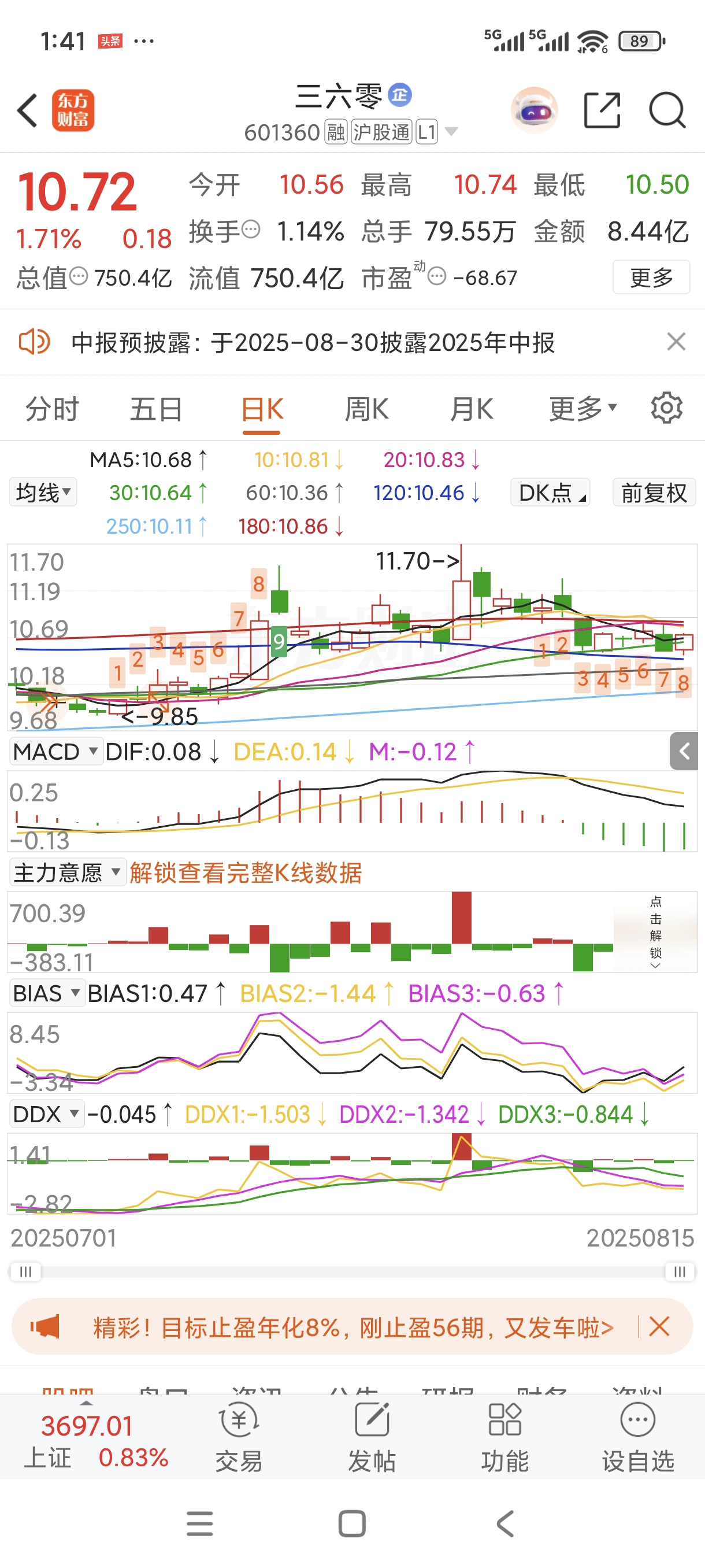This screenshot has width=705, height=1568.
Task: Select the 月K chart tab
Action: (472, 408)
